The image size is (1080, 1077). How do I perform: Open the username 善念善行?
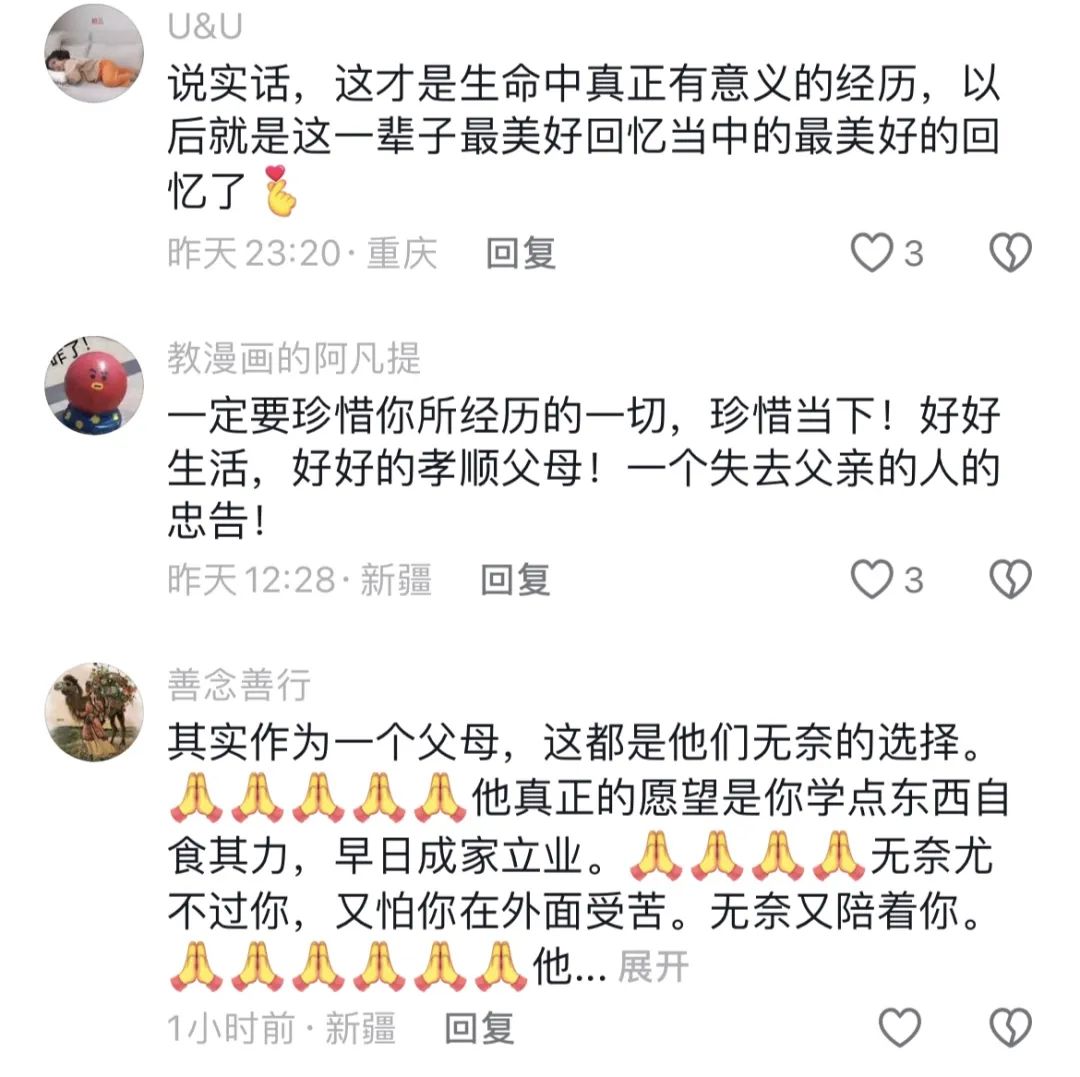(x=239, y=685)
